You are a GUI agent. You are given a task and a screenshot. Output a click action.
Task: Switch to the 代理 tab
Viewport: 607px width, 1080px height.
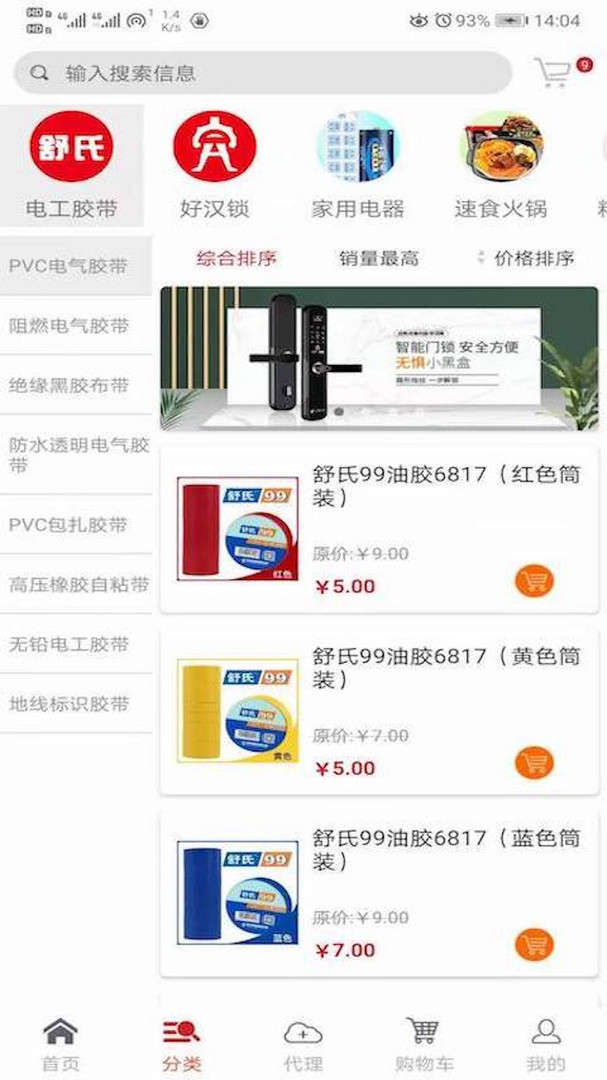303,1044
